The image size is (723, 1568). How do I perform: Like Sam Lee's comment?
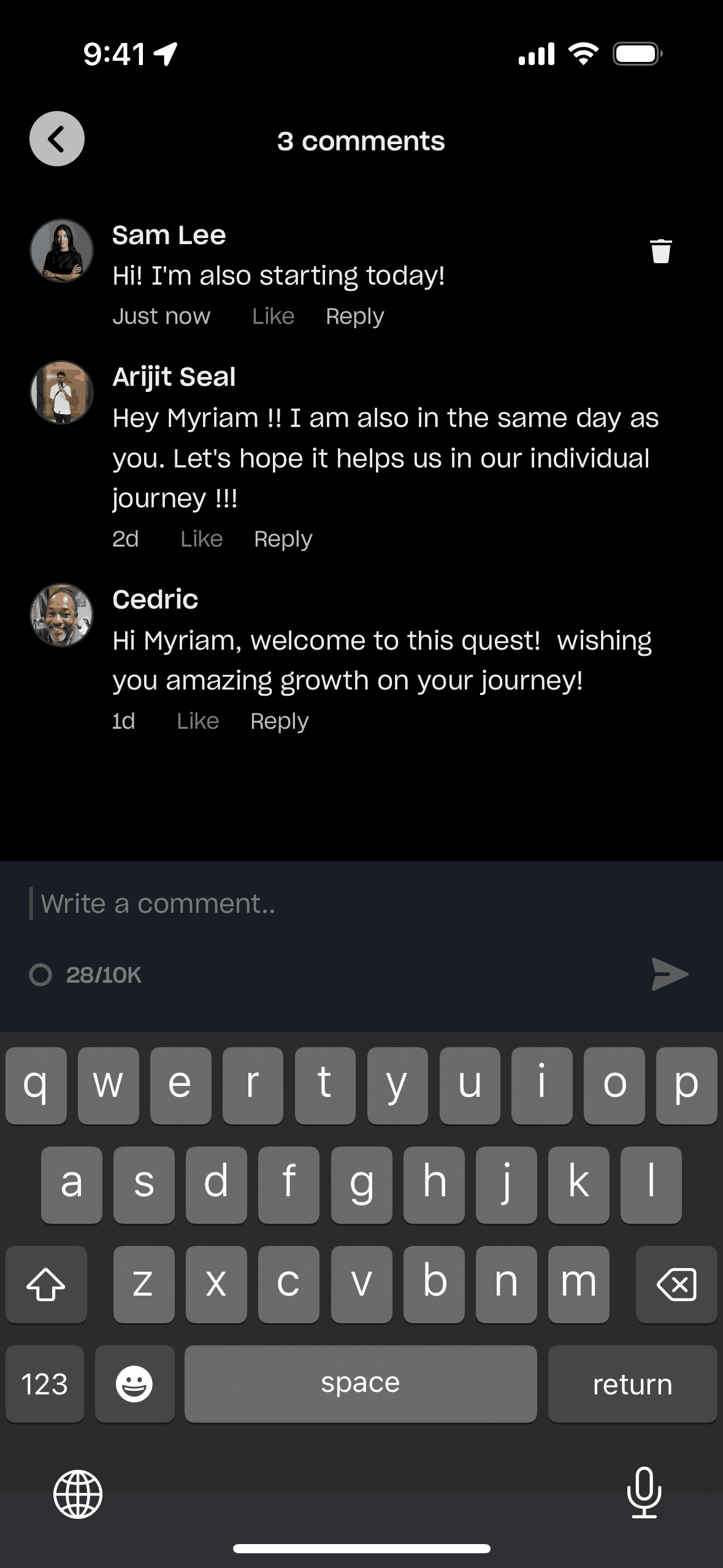[x=274, y=317]
